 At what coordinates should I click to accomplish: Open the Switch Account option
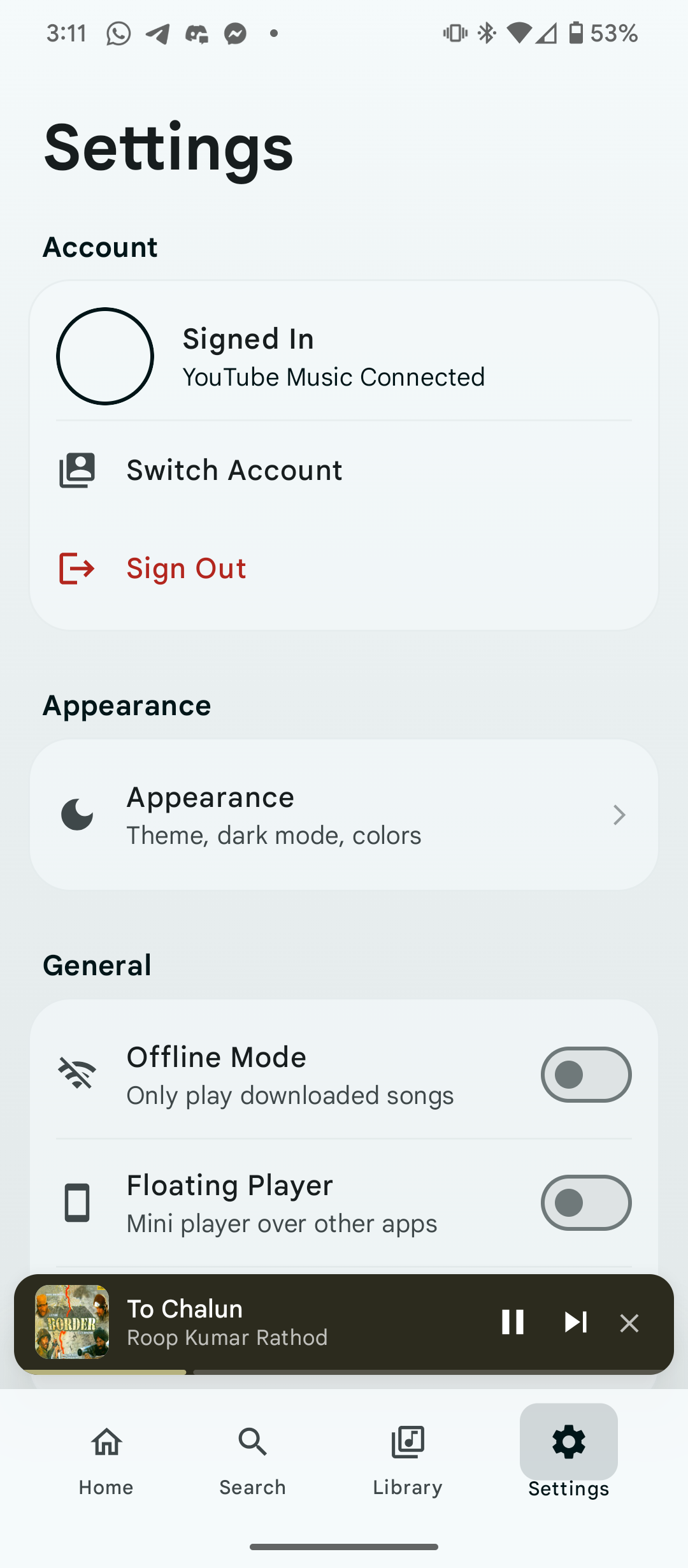(234, 470)
